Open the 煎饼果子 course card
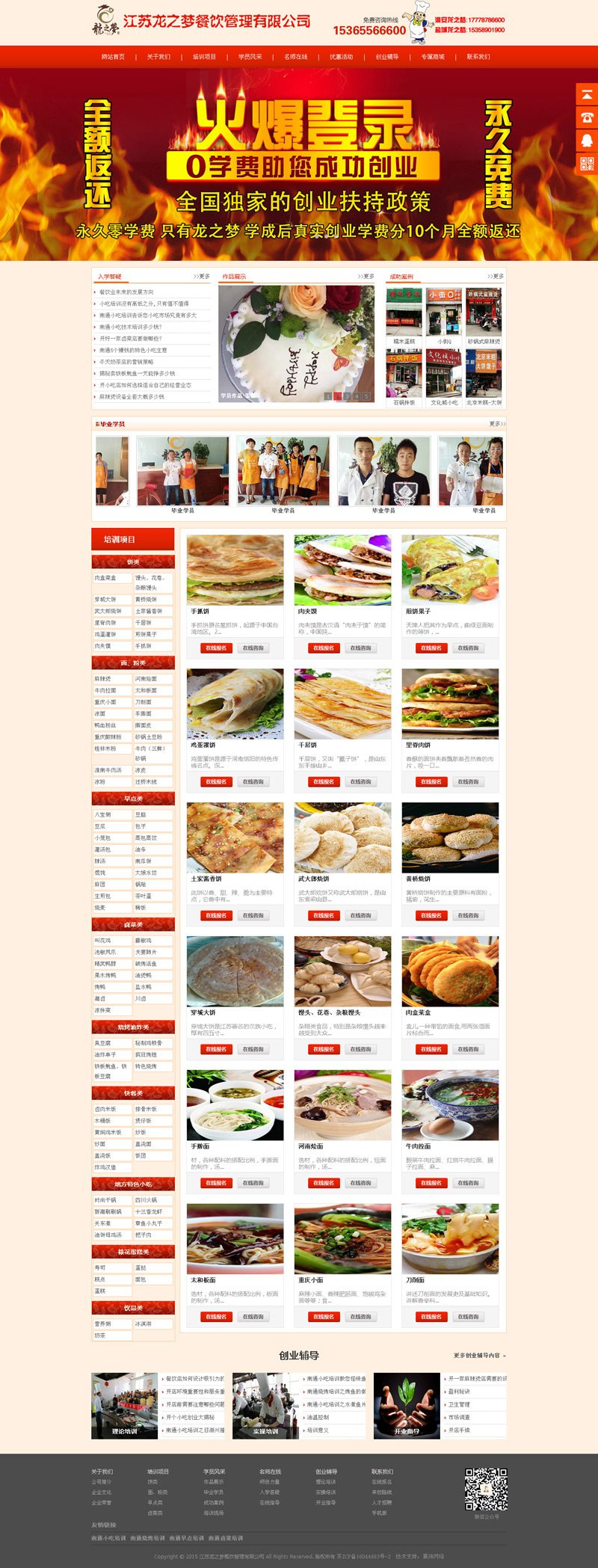Screen dimensions: 598x1568 pos(450,570)
